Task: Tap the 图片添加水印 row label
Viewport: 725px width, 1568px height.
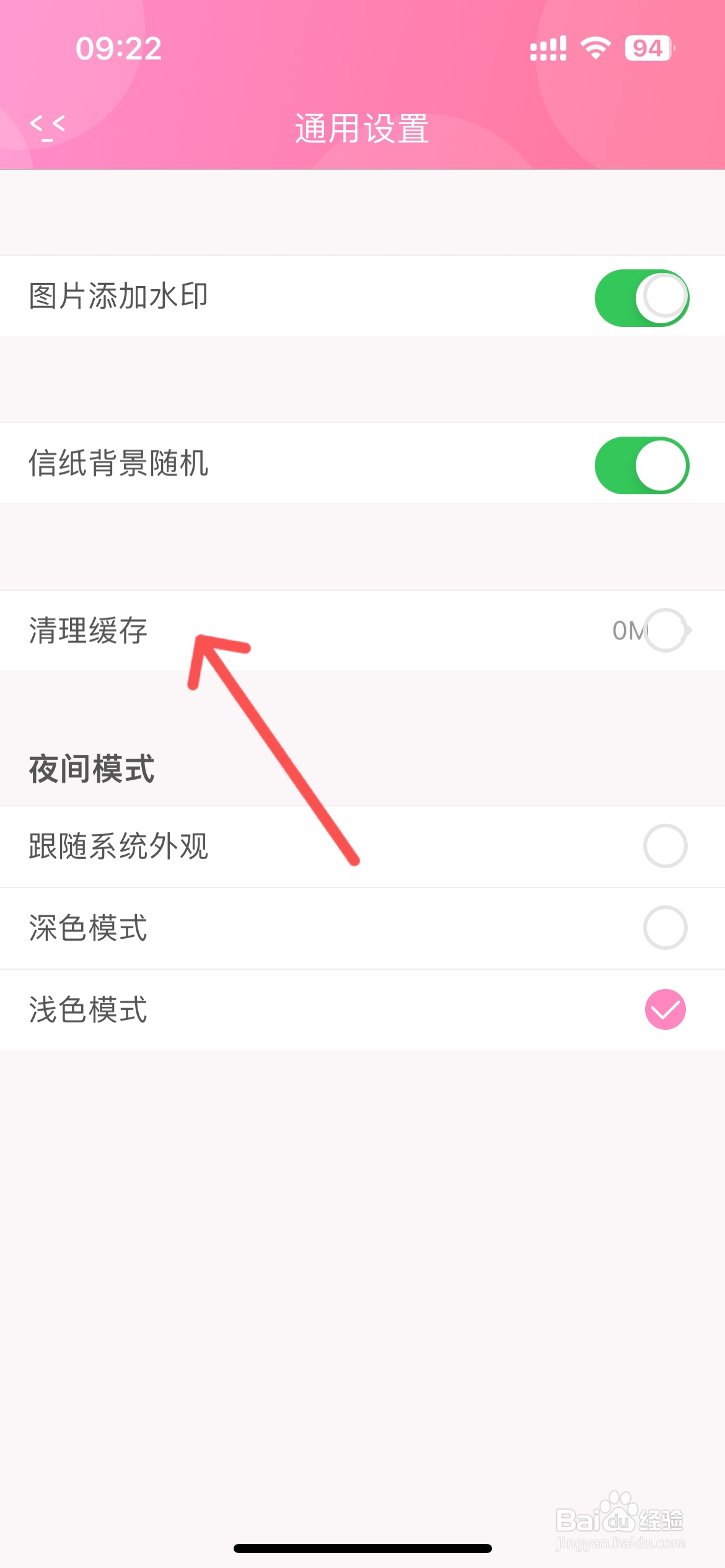Action: click(x=119, y=296)
